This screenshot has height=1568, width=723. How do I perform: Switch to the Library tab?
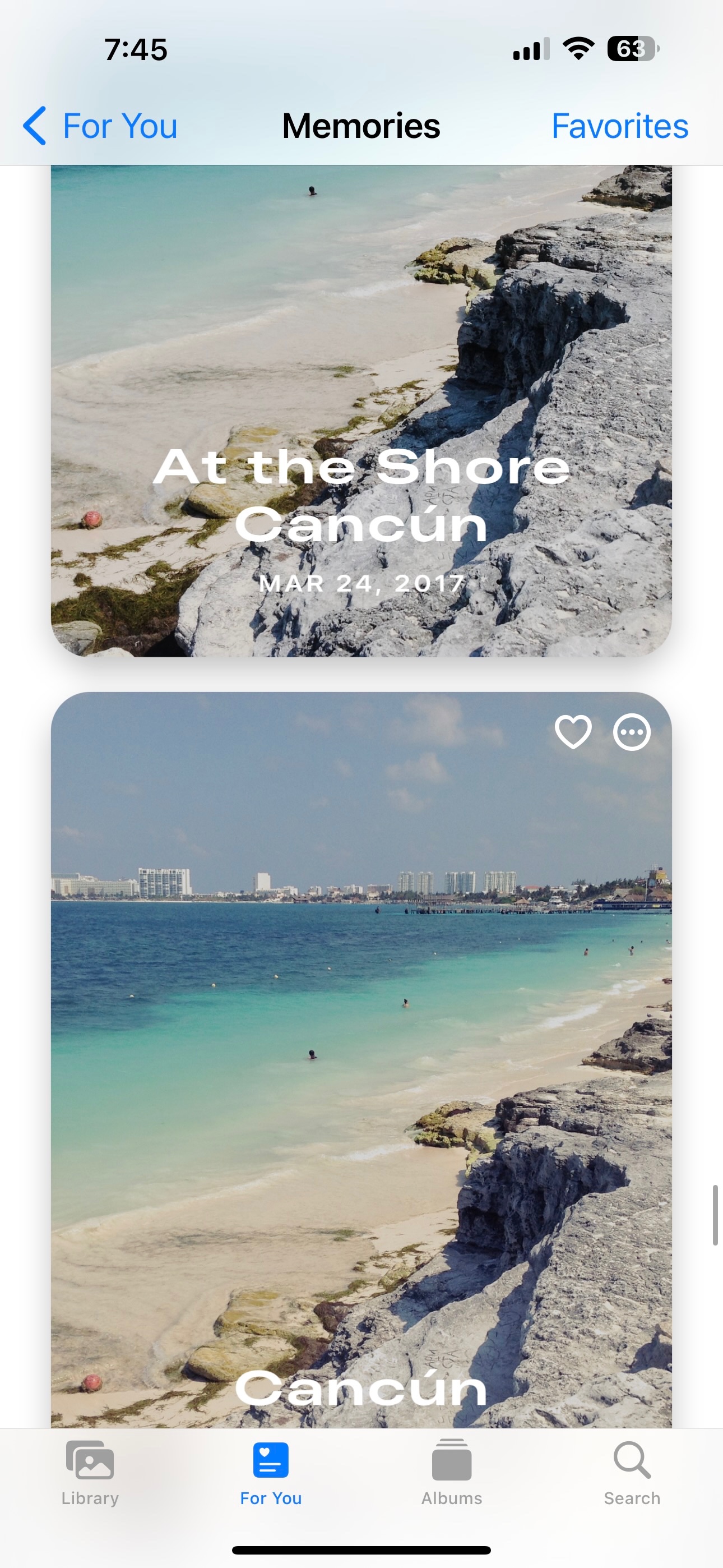(90, 1473)
